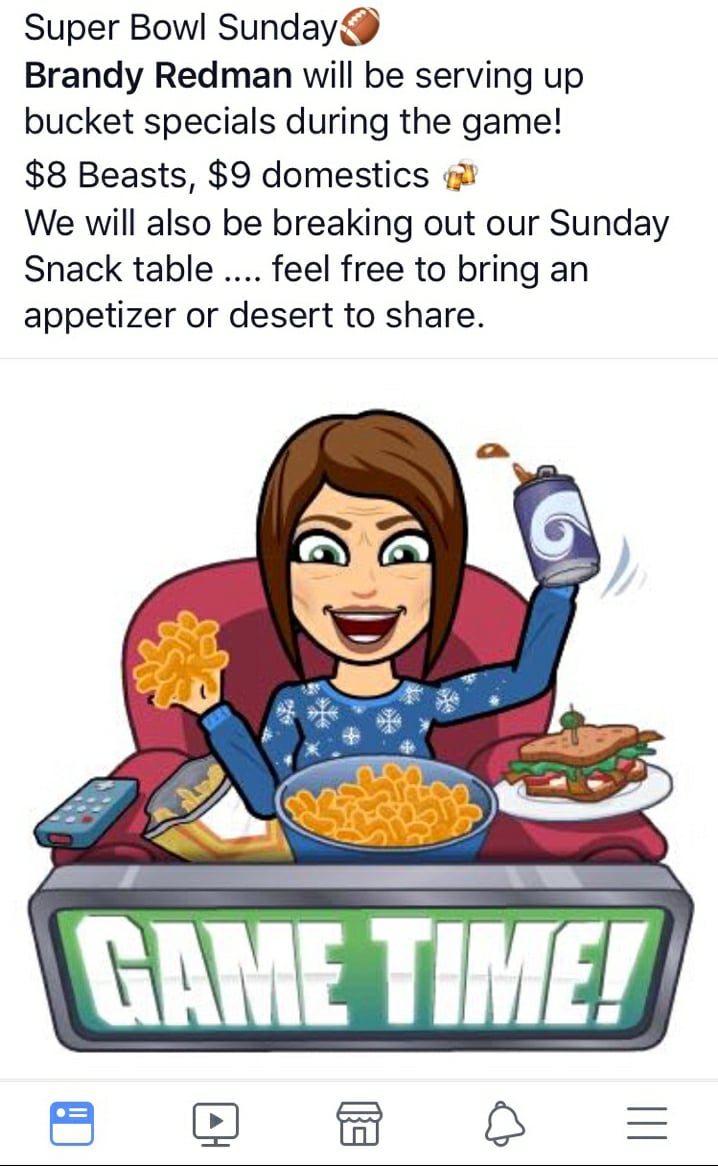Image resolution: width=718 pixels, height=1166 pixels.
Task: Open Brandy Redman's tagged profile
Action: [158, 76]
